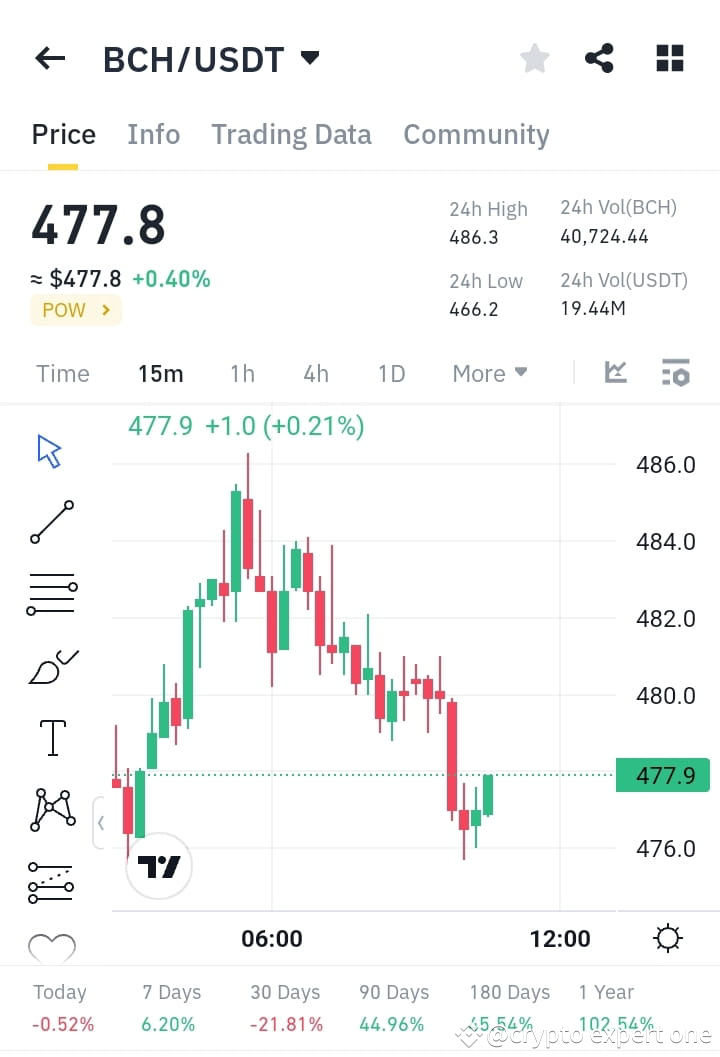Expand the More interval options

click(x=489, y=372)
